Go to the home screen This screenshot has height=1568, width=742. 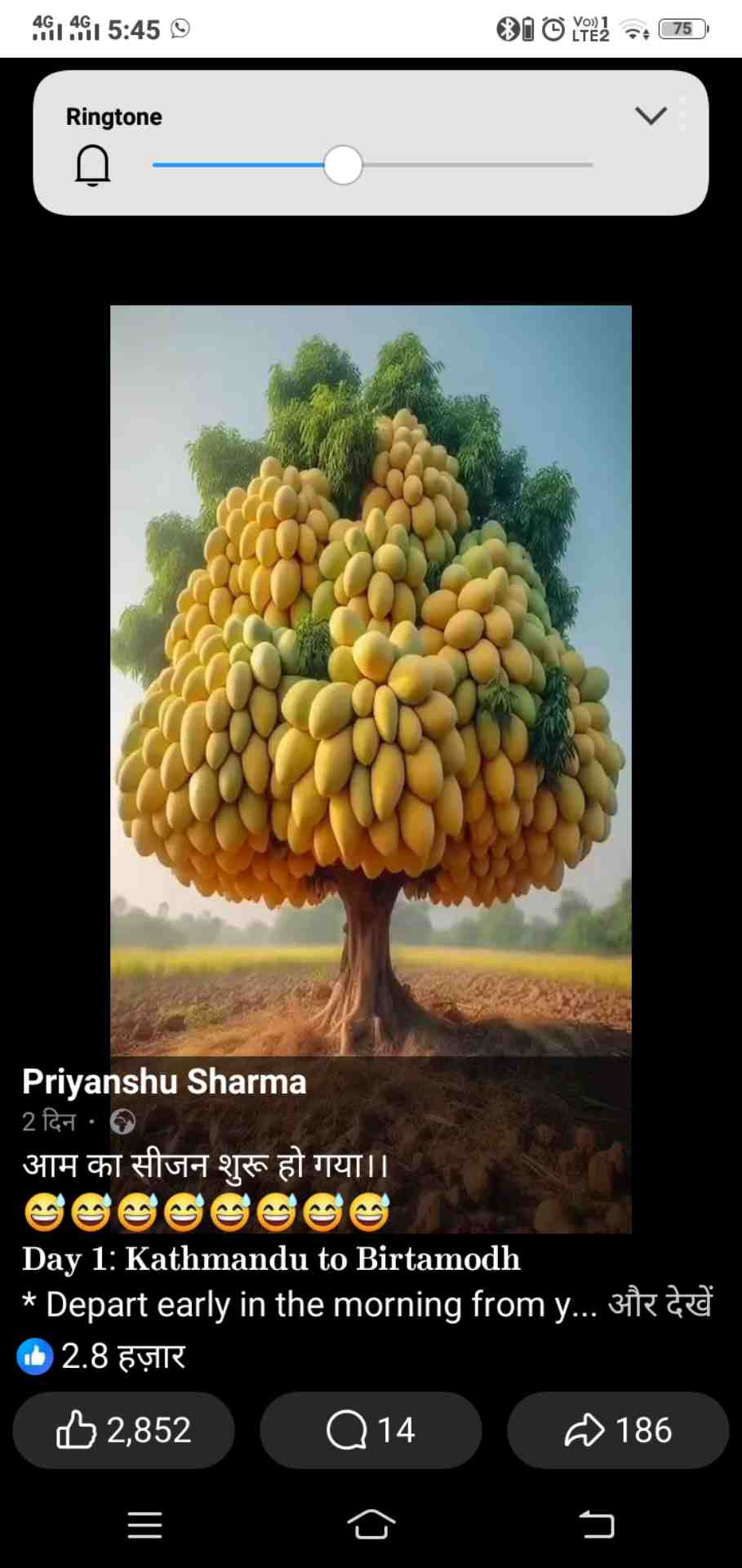click(x=371, y=1524)
